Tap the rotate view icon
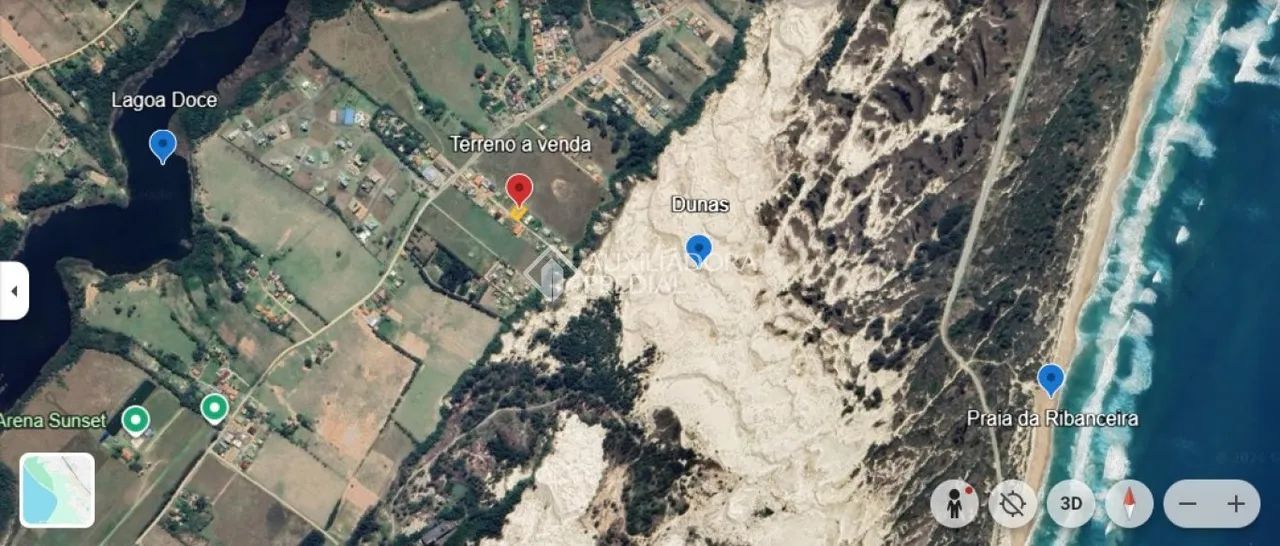1280x546 pixels. (x=1012, y=504)
